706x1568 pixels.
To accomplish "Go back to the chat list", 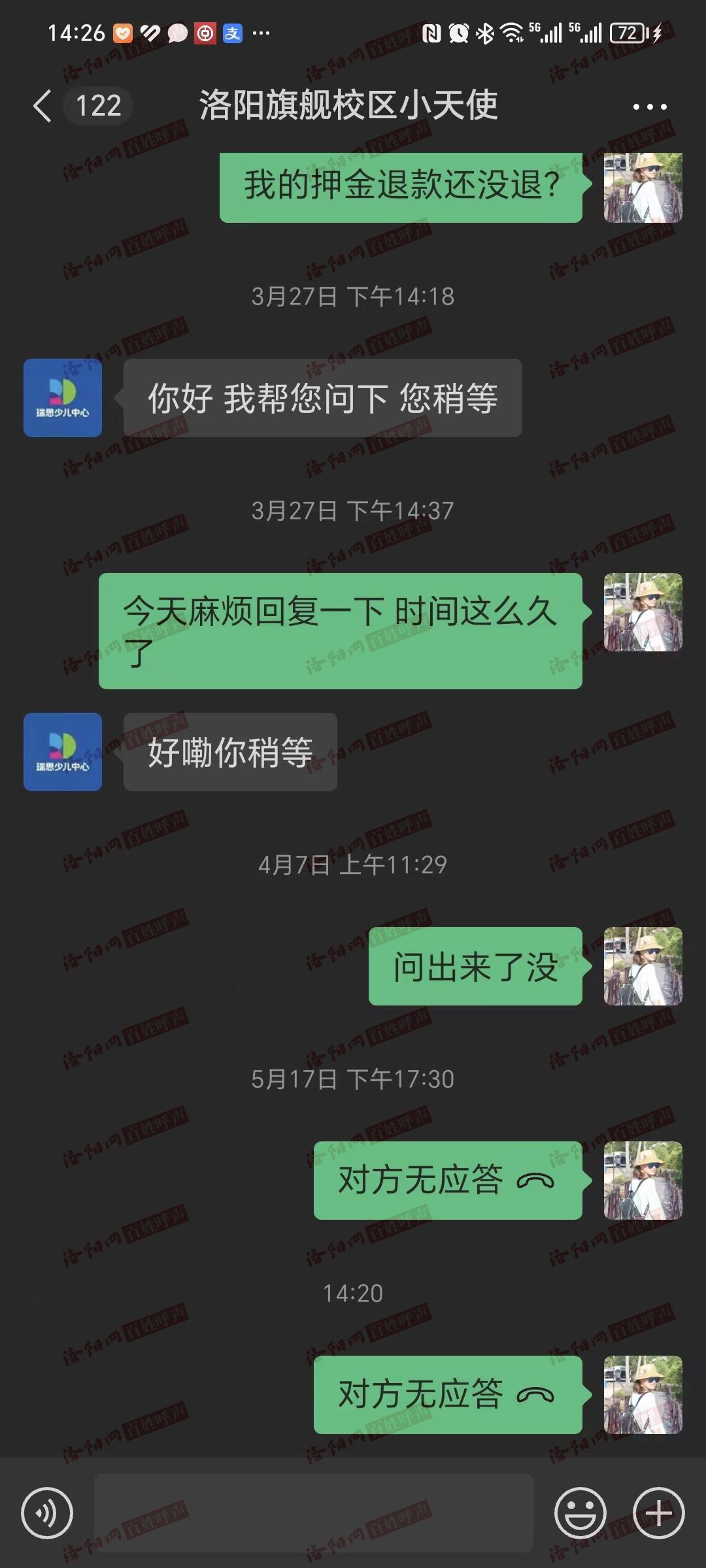I will pos(43,106).
